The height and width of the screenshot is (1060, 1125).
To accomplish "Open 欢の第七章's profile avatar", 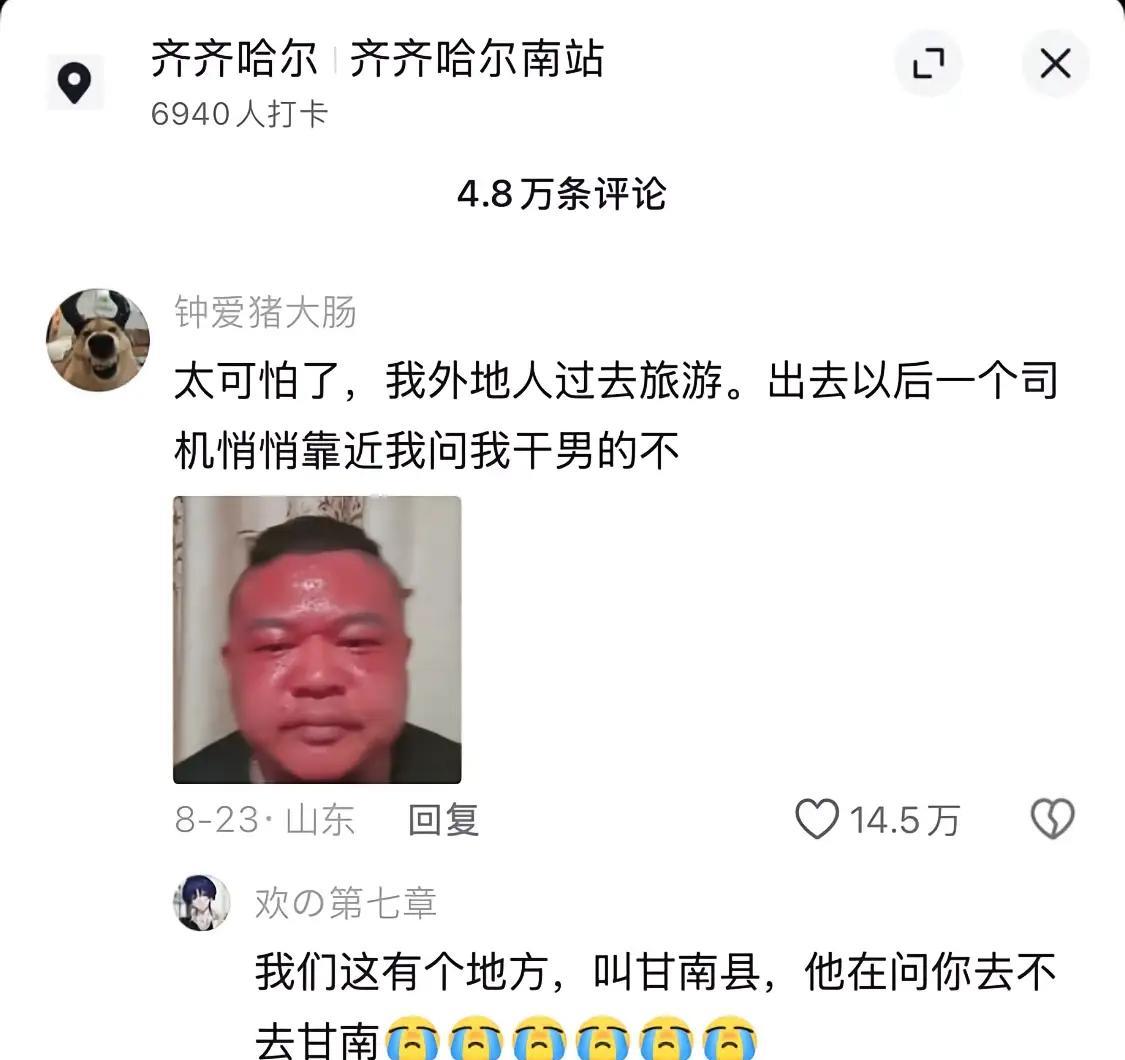I will [203, 902].
